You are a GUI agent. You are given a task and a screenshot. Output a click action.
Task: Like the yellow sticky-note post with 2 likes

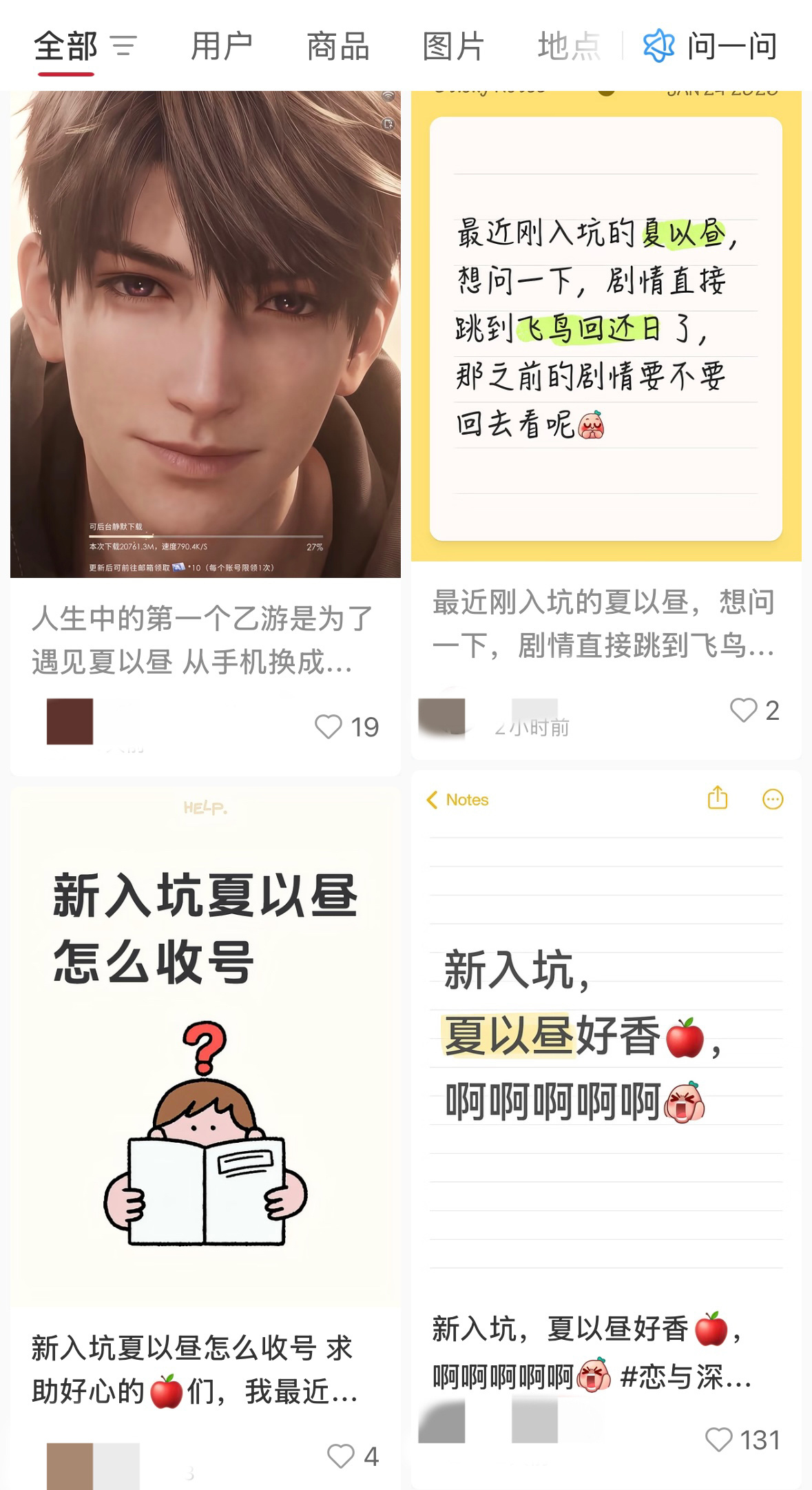(744, 712)
